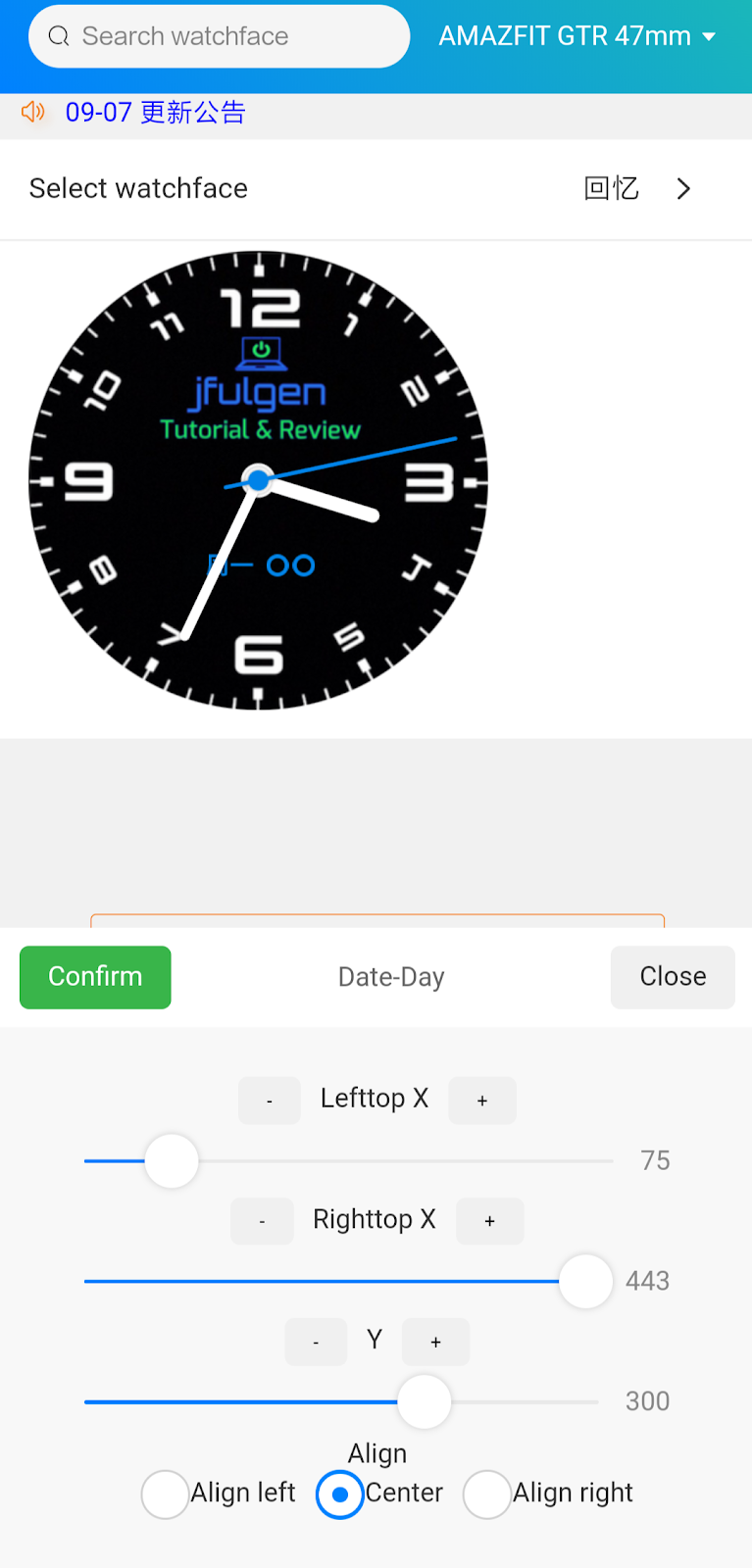The height and width of the screenshot is (1568, 752).
Task: Keep Center alignment selected
Action: pyautogui.click(x=339, y=1494)
